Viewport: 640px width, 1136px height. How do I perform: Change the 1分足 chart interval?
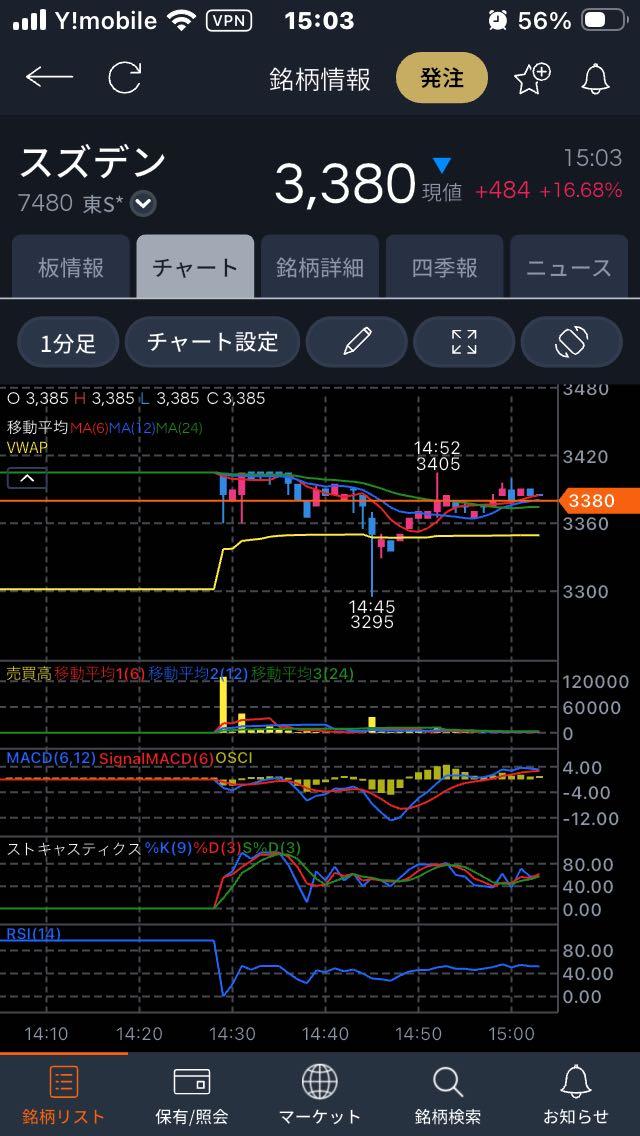coord(68,342)
